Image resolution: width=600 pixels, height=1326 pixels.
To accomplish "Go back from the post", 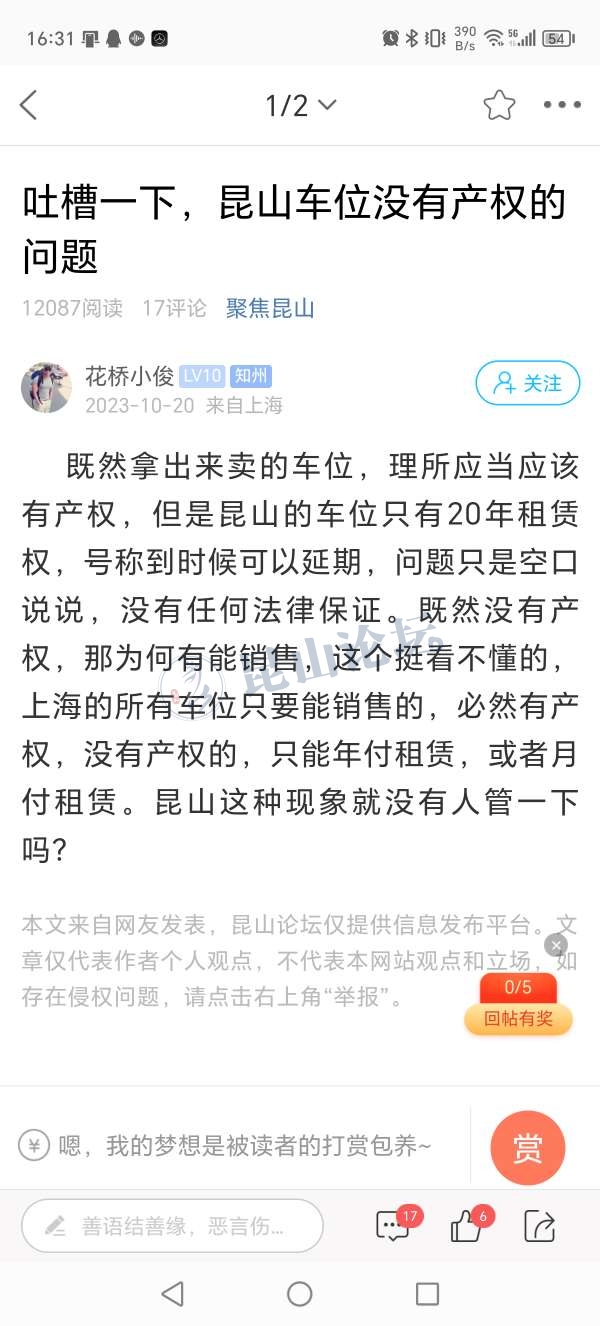I will coord(29,105).
